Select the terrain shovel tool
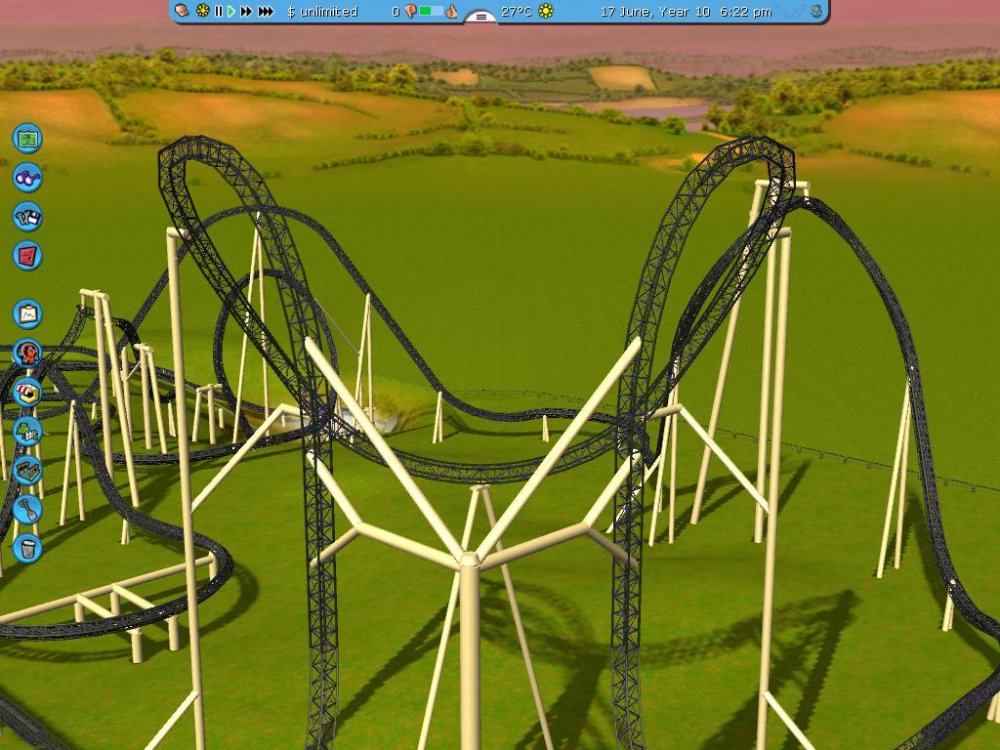The height and width of the screenshot is (750, 1000). coord(27,509)
